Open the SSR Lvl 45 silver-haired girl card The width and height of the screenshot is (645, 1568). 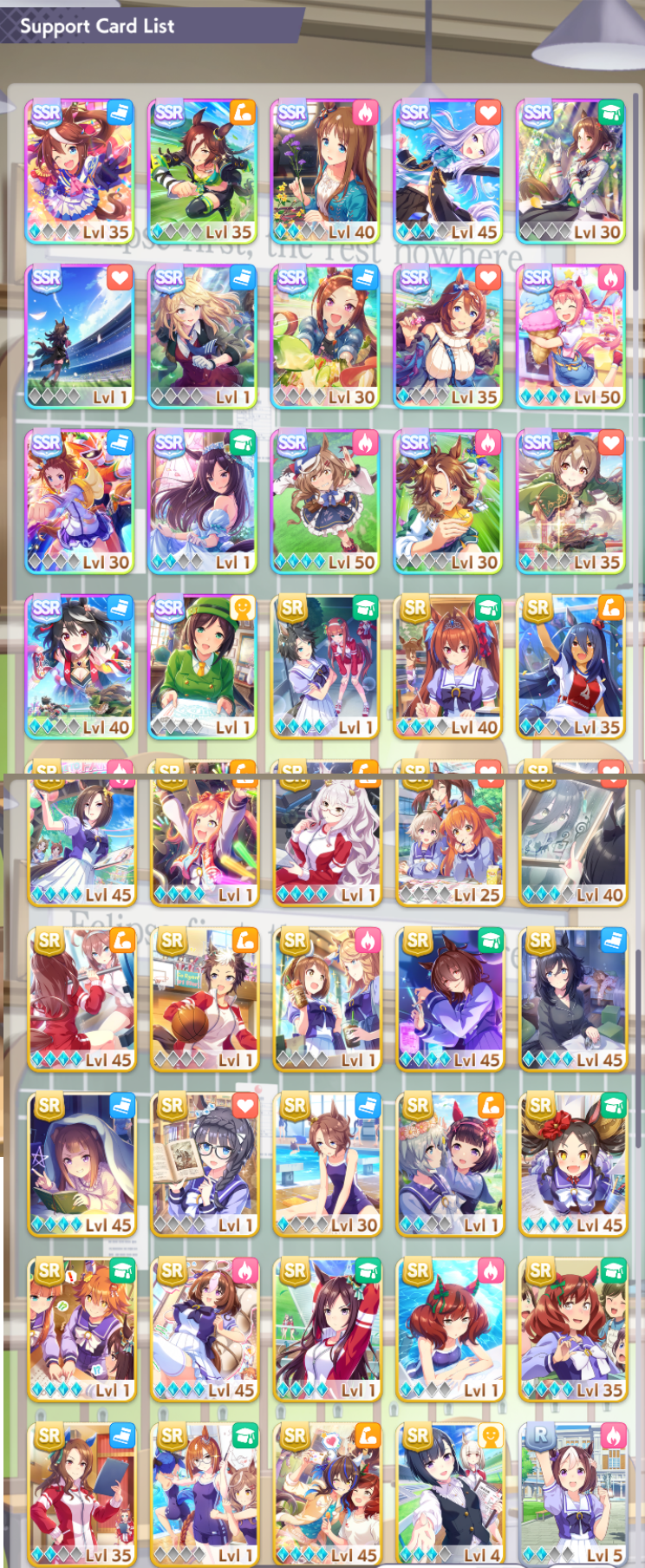[448, 172]
